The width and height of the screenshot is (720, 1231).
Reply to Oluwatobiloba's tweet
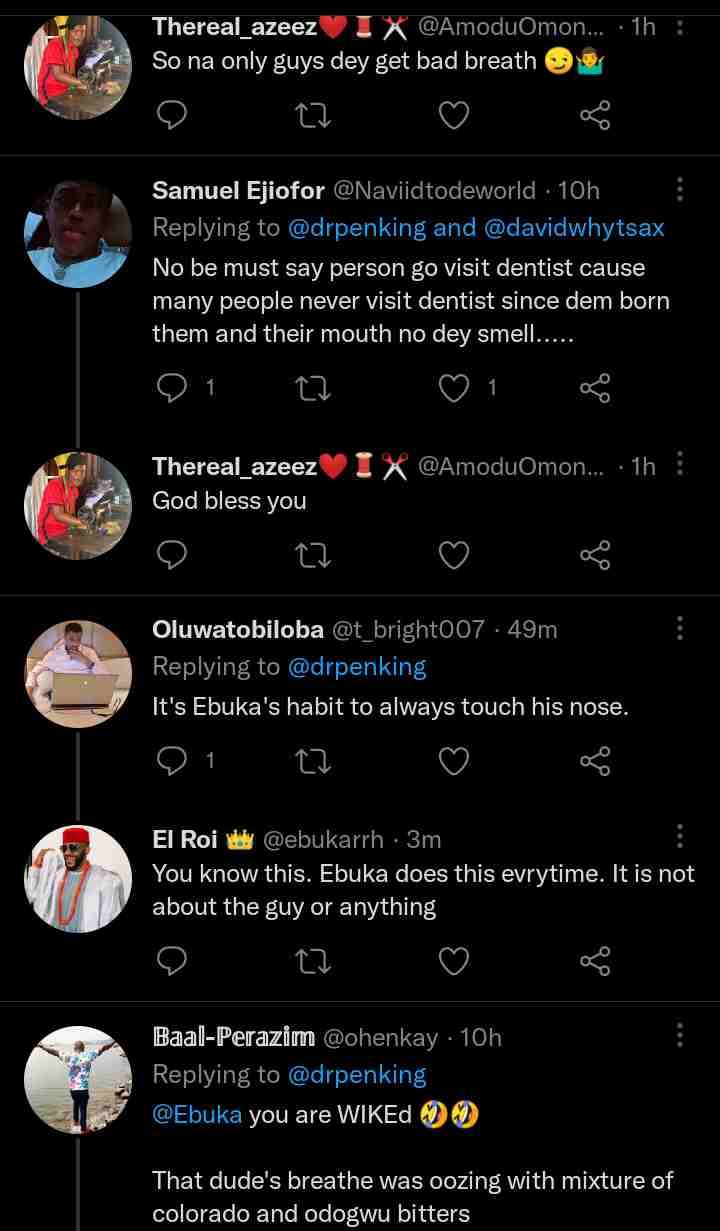pos(173,762)
